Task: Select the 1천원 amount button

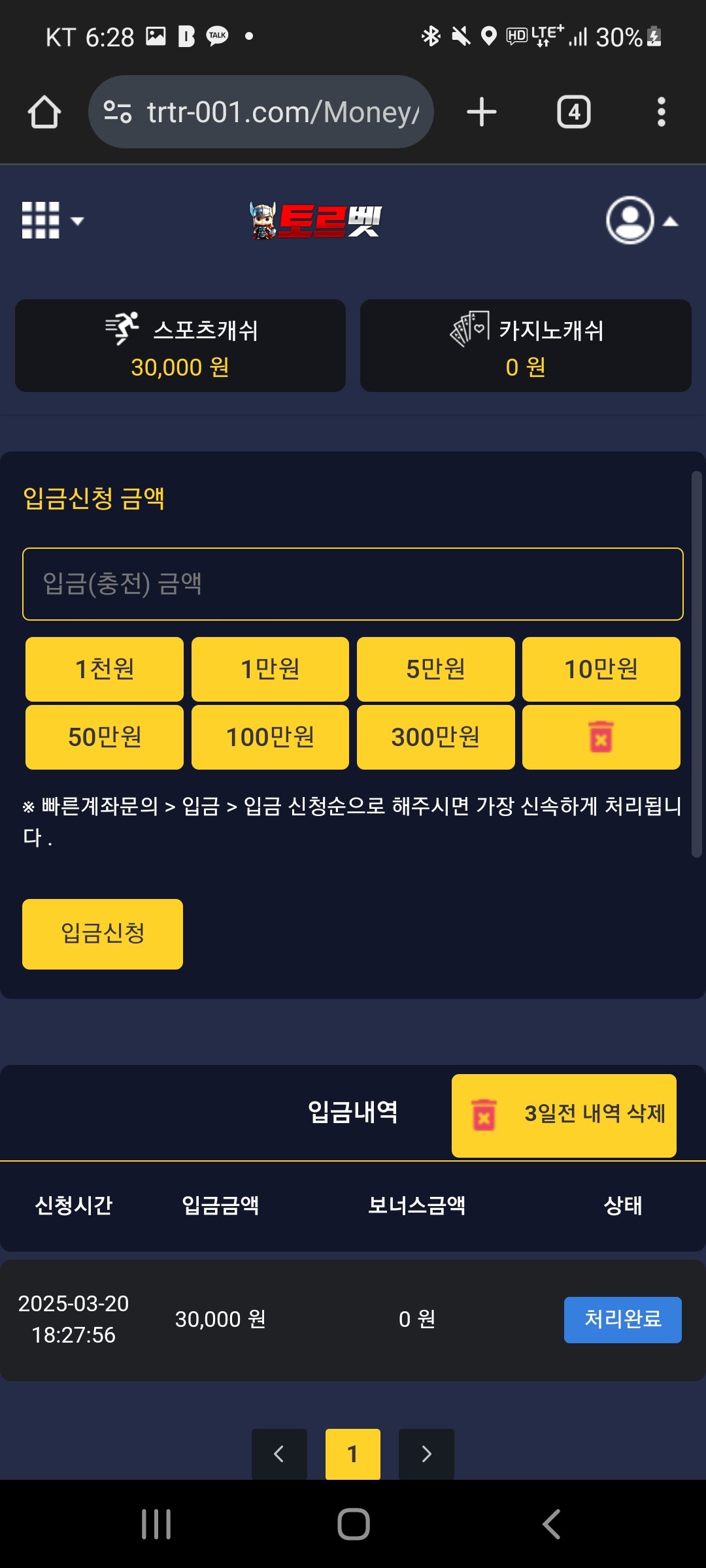Action: [x=105, y=669]
